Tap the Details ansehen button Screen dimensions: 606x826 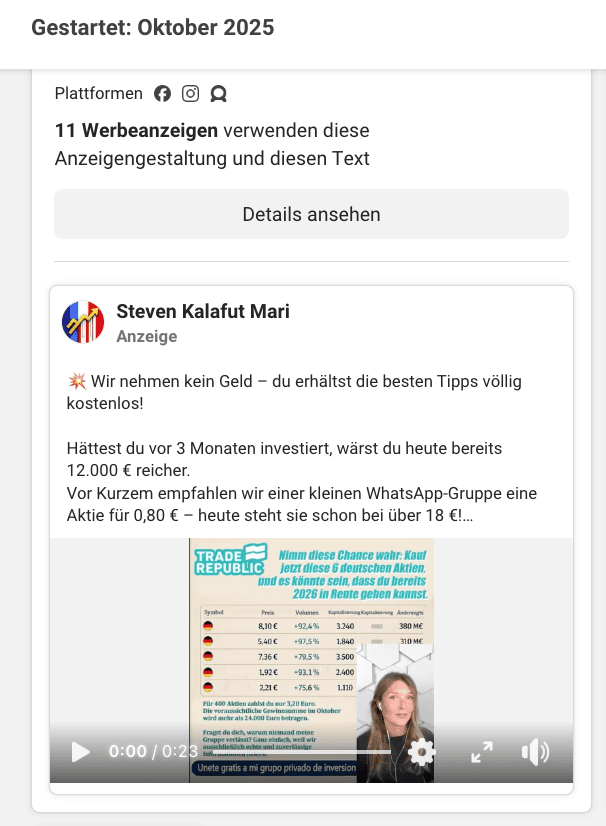pyautogui.click(x=311, y=214)
